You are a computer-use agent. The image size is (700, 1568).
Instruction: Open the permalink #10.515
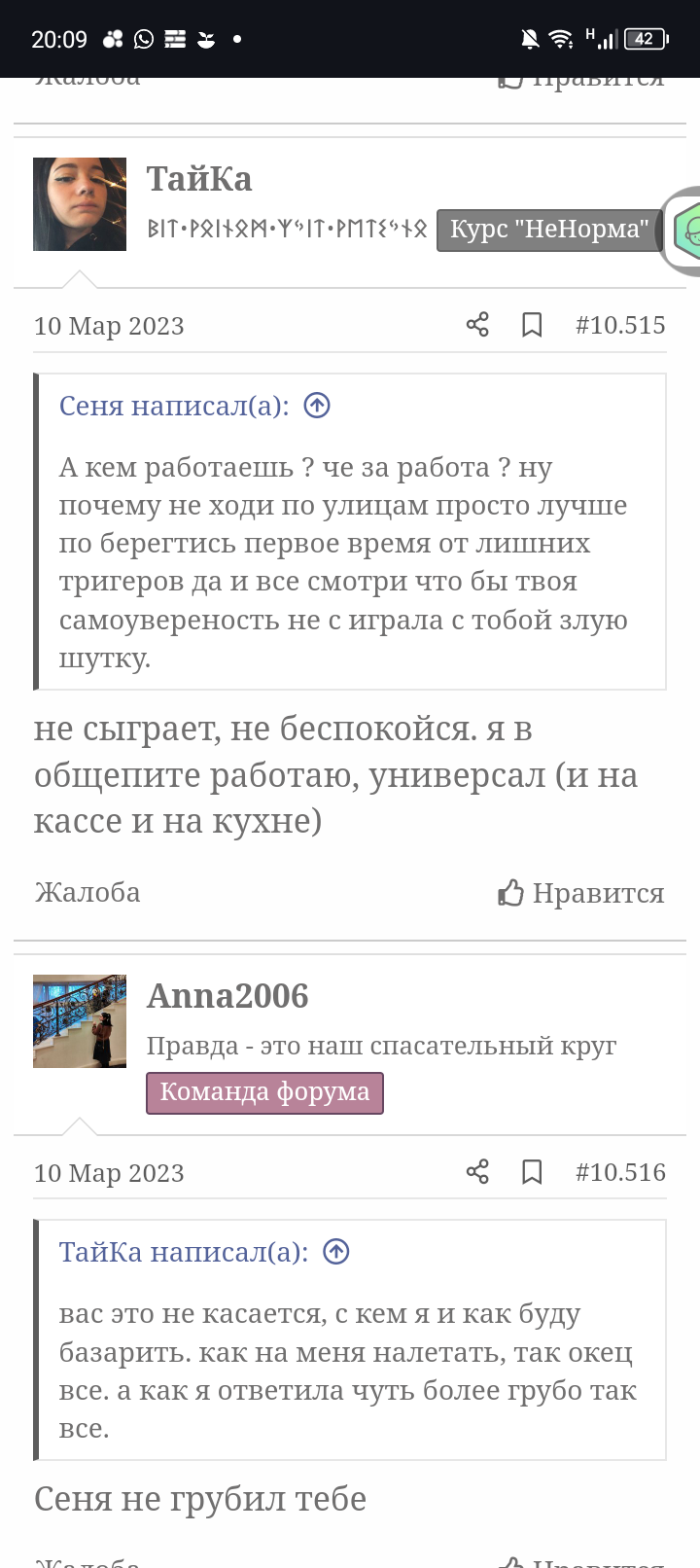point(620,325)
